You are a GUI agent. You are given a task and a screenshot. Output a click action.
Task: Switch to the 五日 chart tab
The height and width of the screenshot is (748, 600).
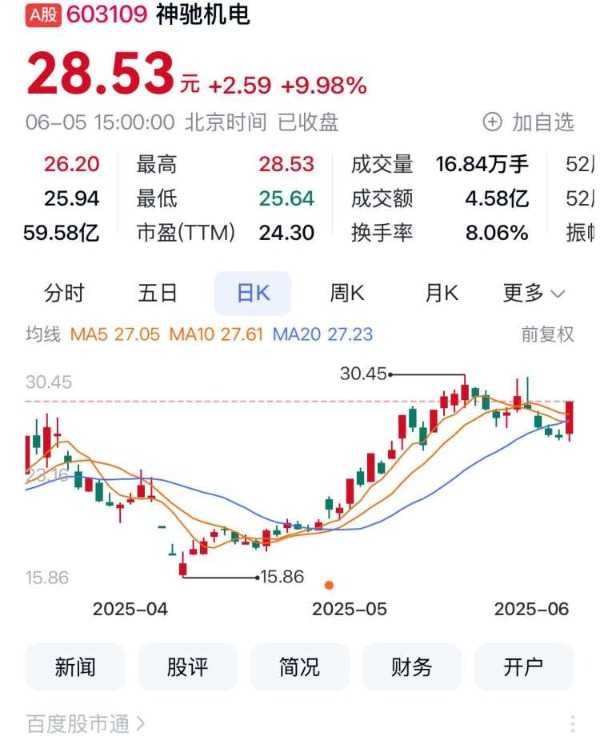pos(158,293)
